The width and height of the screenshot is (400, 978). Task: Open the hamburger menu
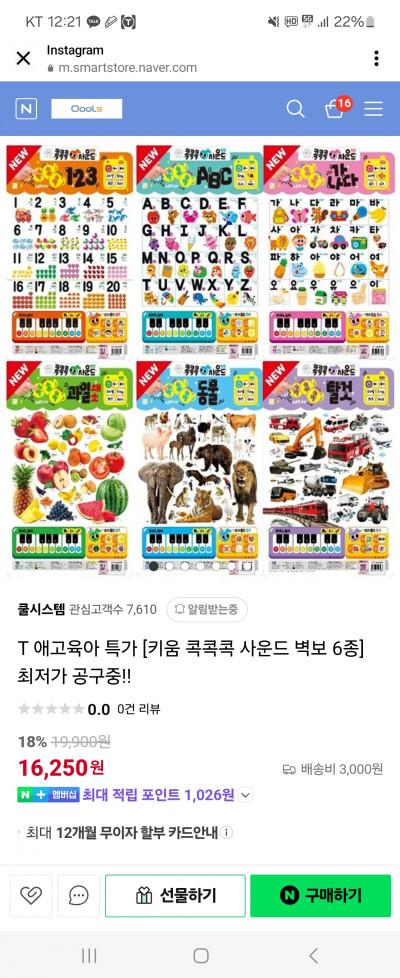coord(373,109)
